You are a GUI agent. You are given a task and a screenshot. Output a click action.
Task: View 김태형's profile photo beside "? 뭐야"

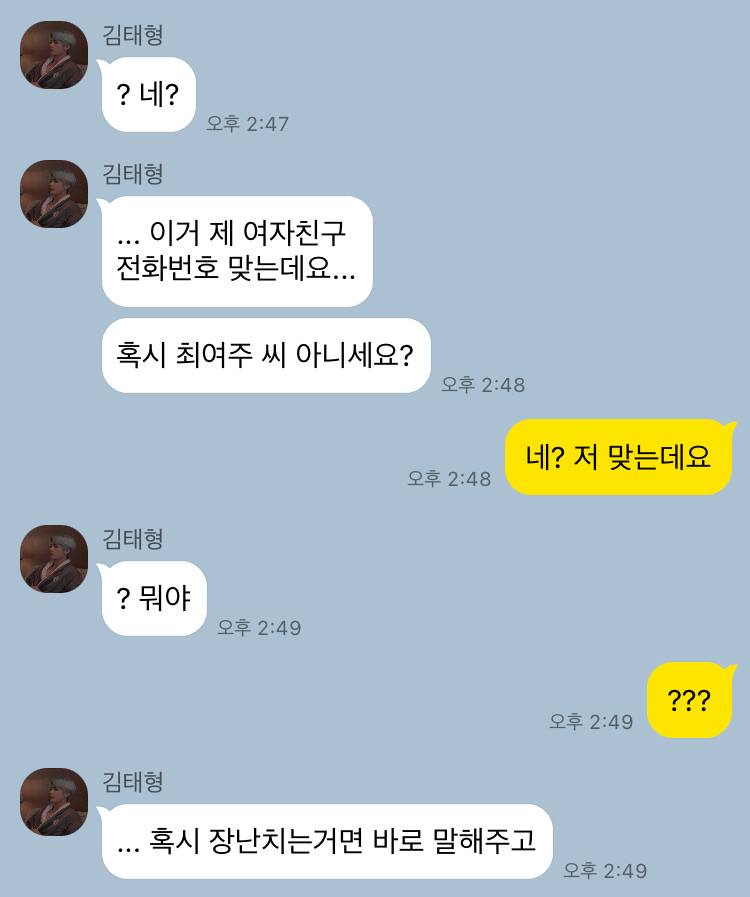(54, 559)
